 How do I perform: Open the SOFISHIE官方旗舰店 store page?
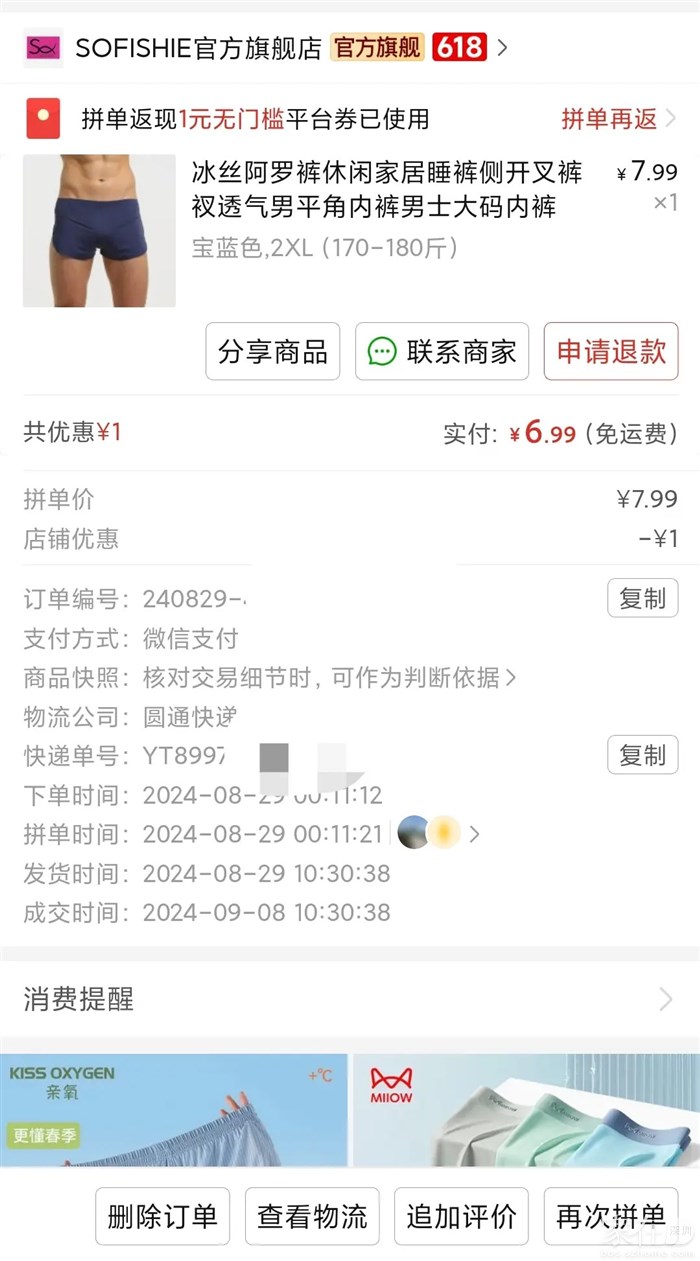click(x=198, y=47)
